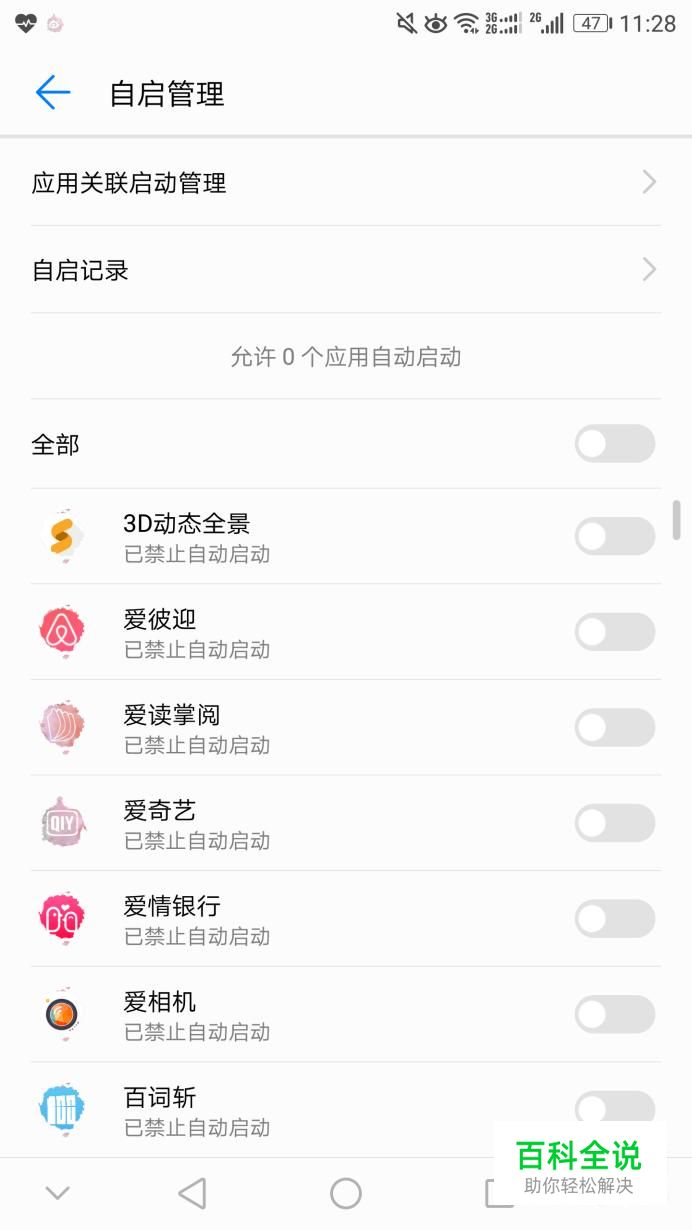The image size is (692, 1230).
Task: Open 应用关联启动管理
Action: pos(346,182)
